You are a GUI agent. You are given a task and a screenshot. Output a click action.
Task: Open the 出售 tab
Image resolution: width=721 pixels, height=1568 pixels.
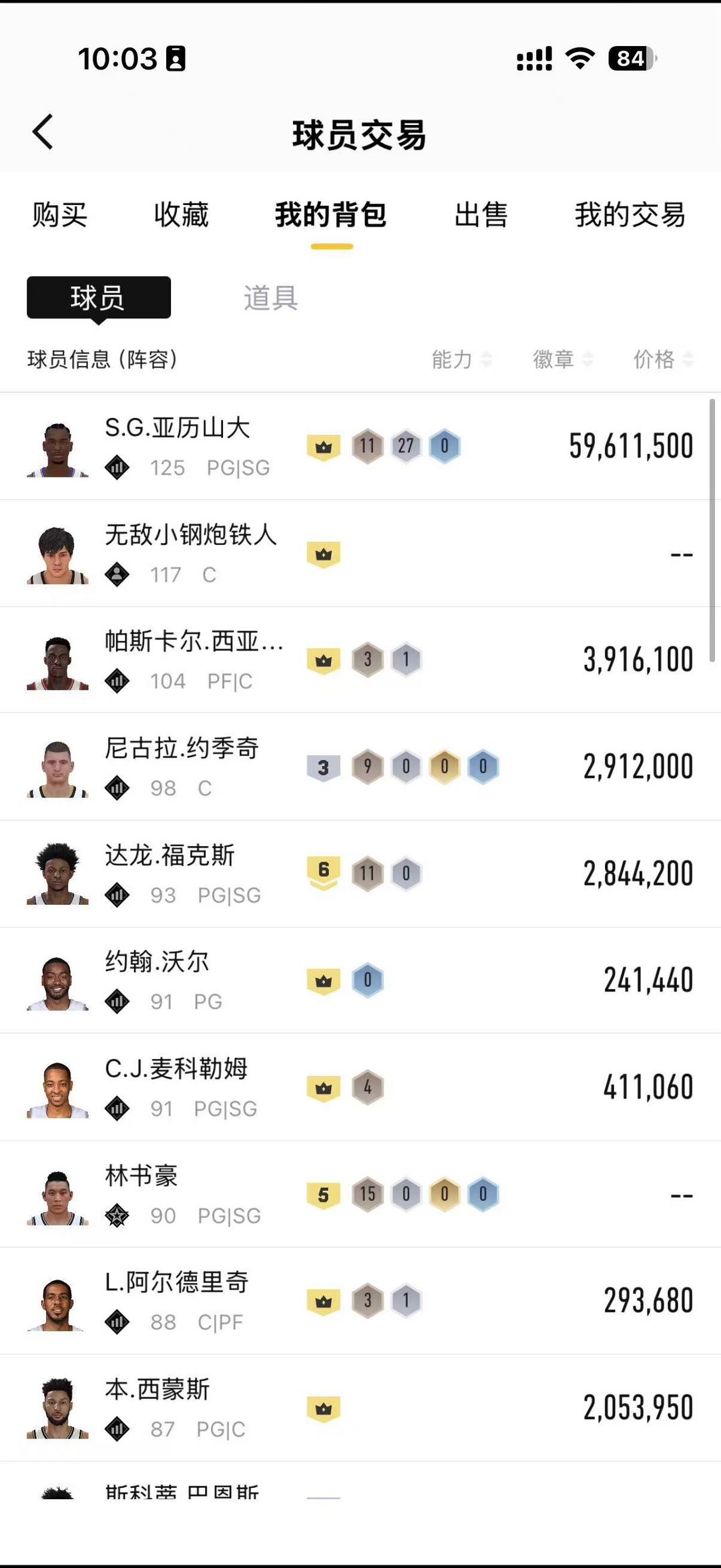[481, 215]
